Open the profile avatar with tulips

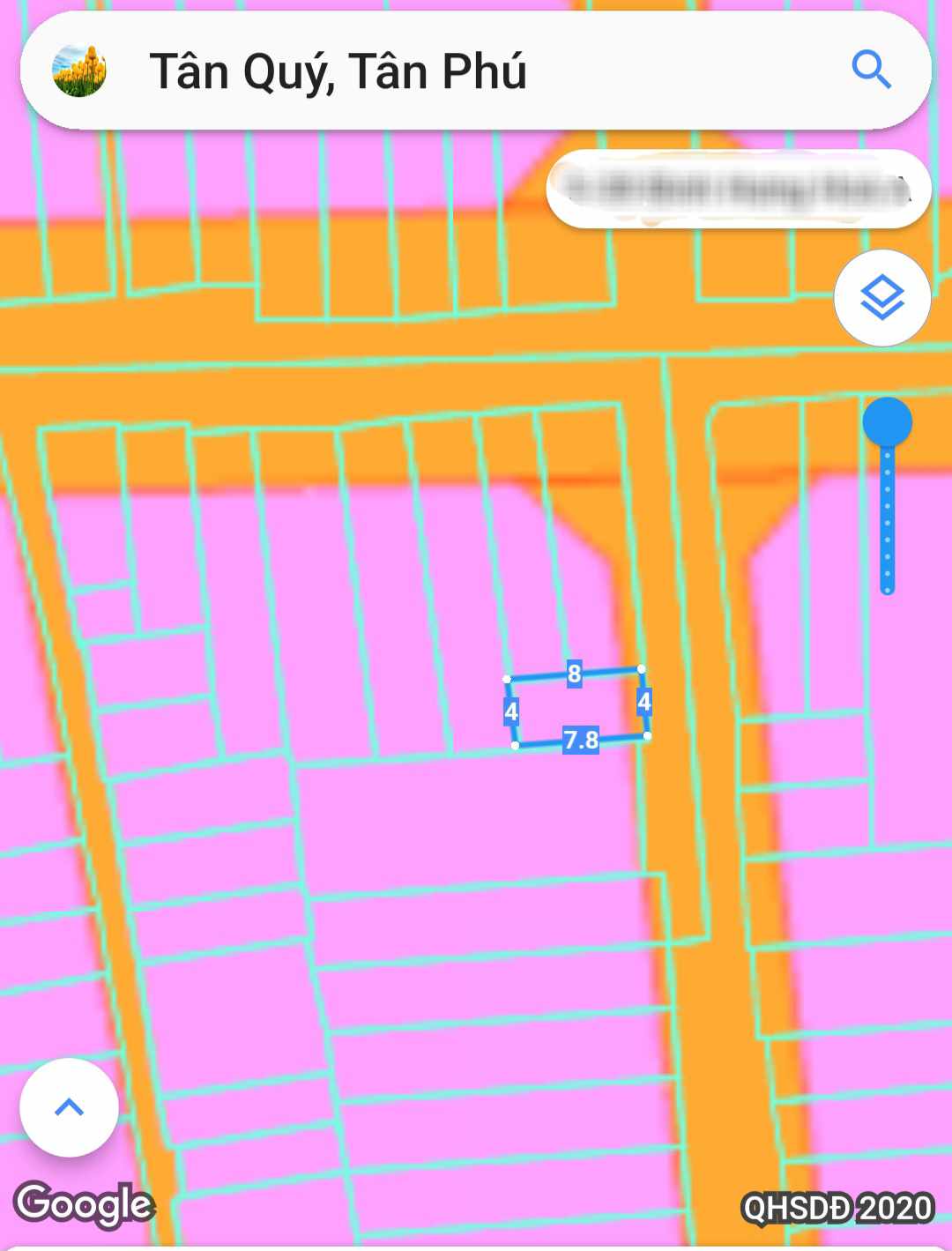(80, 71)
